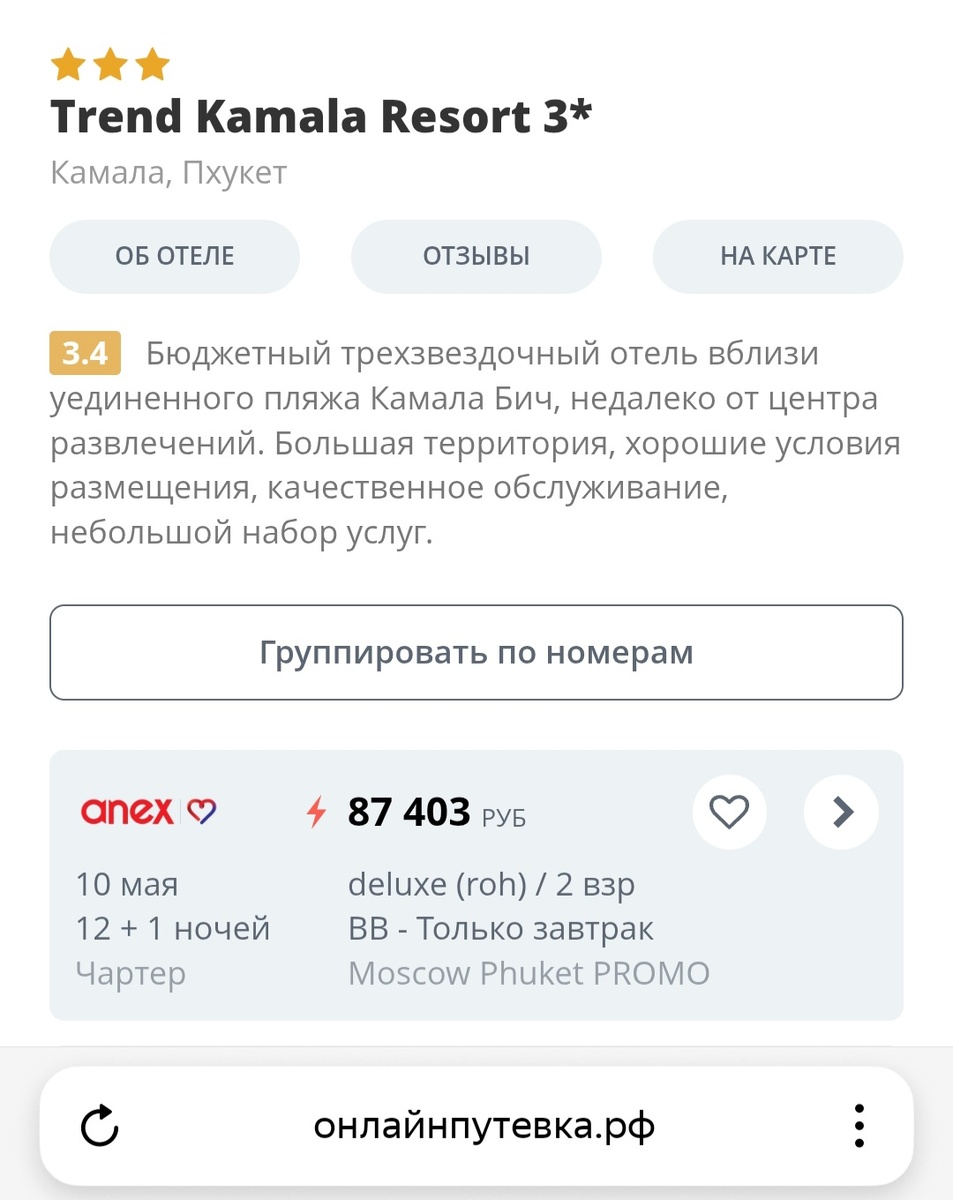
Task: Expand the НА КАРТЕ section
Action: 777,256
